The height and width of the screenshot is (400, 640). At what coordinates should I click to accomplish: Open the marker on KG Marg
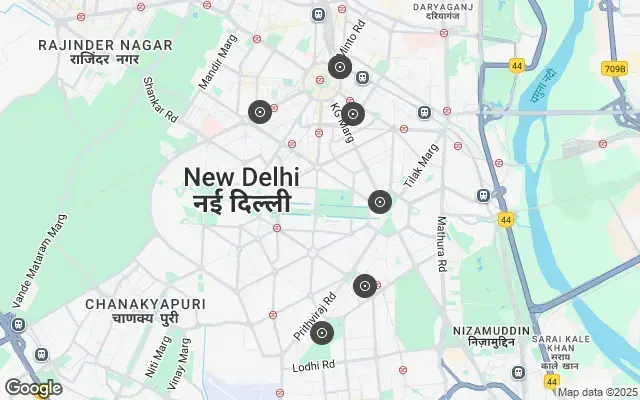(352, 114)
